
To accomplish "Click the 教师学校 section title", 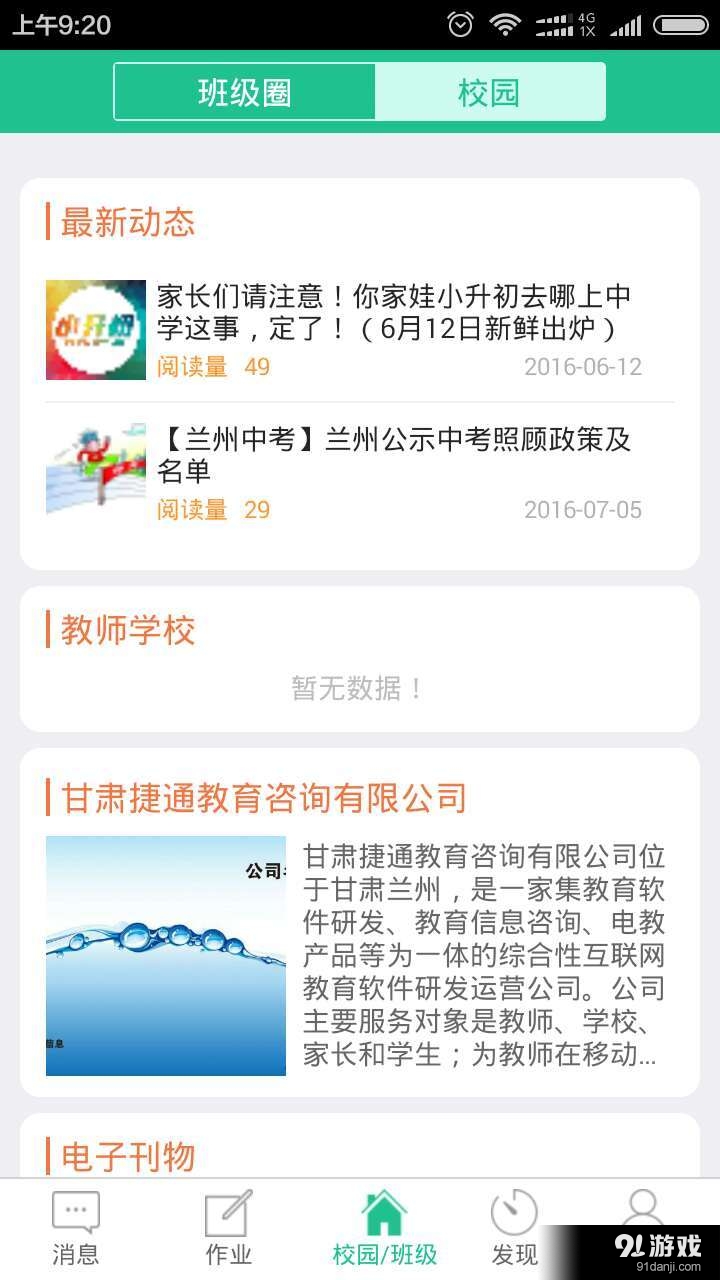I will 126,630.
